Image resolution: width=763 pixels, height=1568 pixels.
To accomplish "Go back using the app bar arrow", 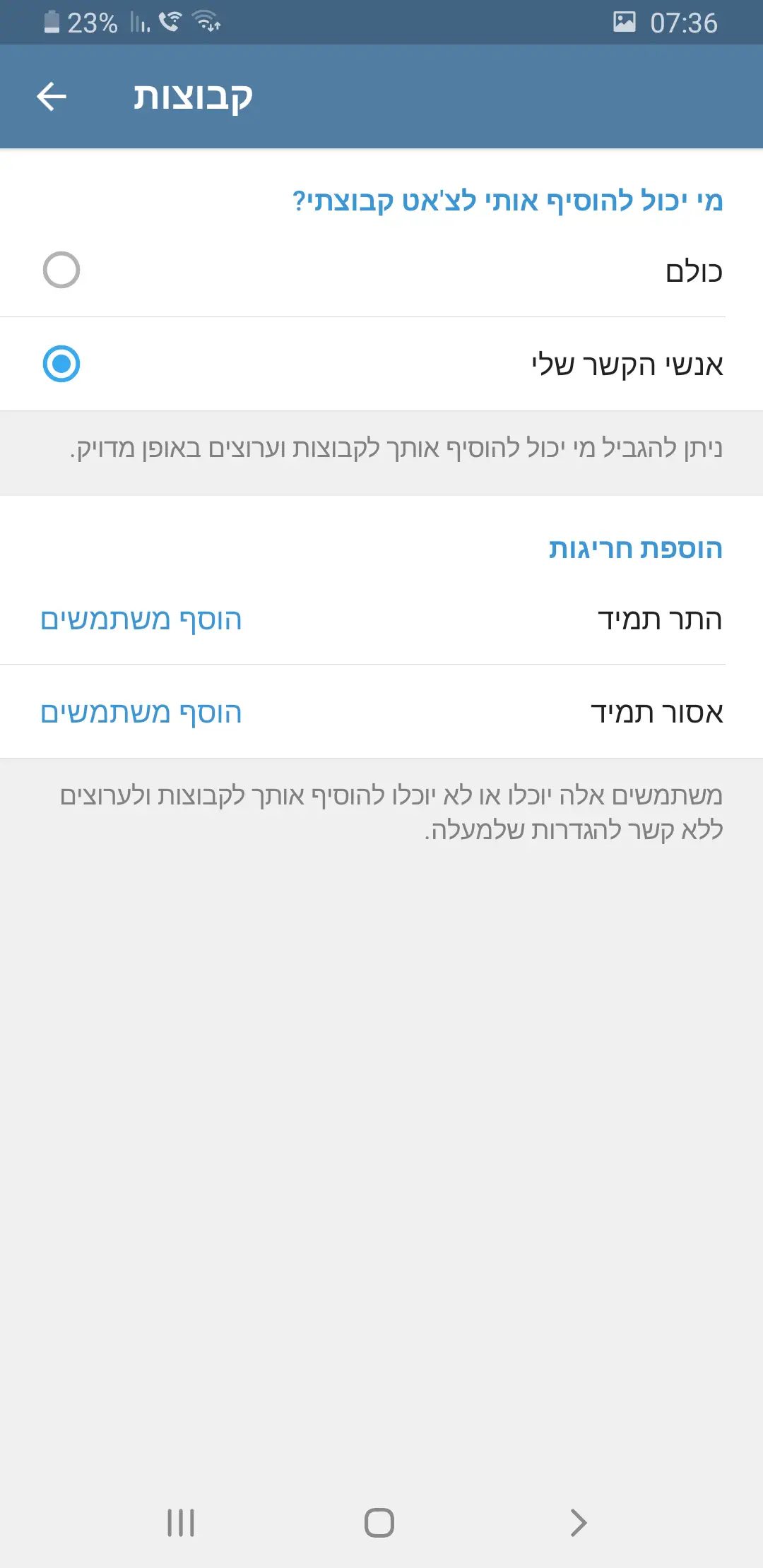I will tap(52, 97).
